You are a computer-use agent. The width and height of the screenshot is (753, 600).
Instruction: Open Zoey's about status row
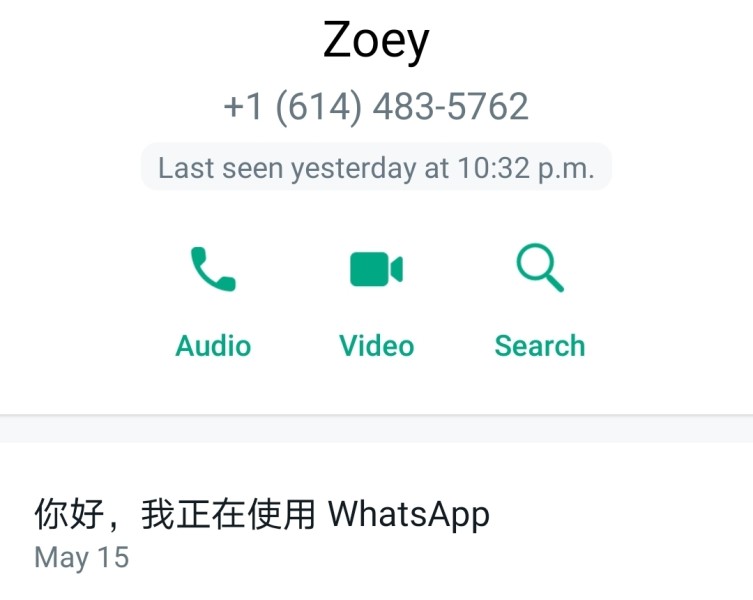[x=376, y=532]
